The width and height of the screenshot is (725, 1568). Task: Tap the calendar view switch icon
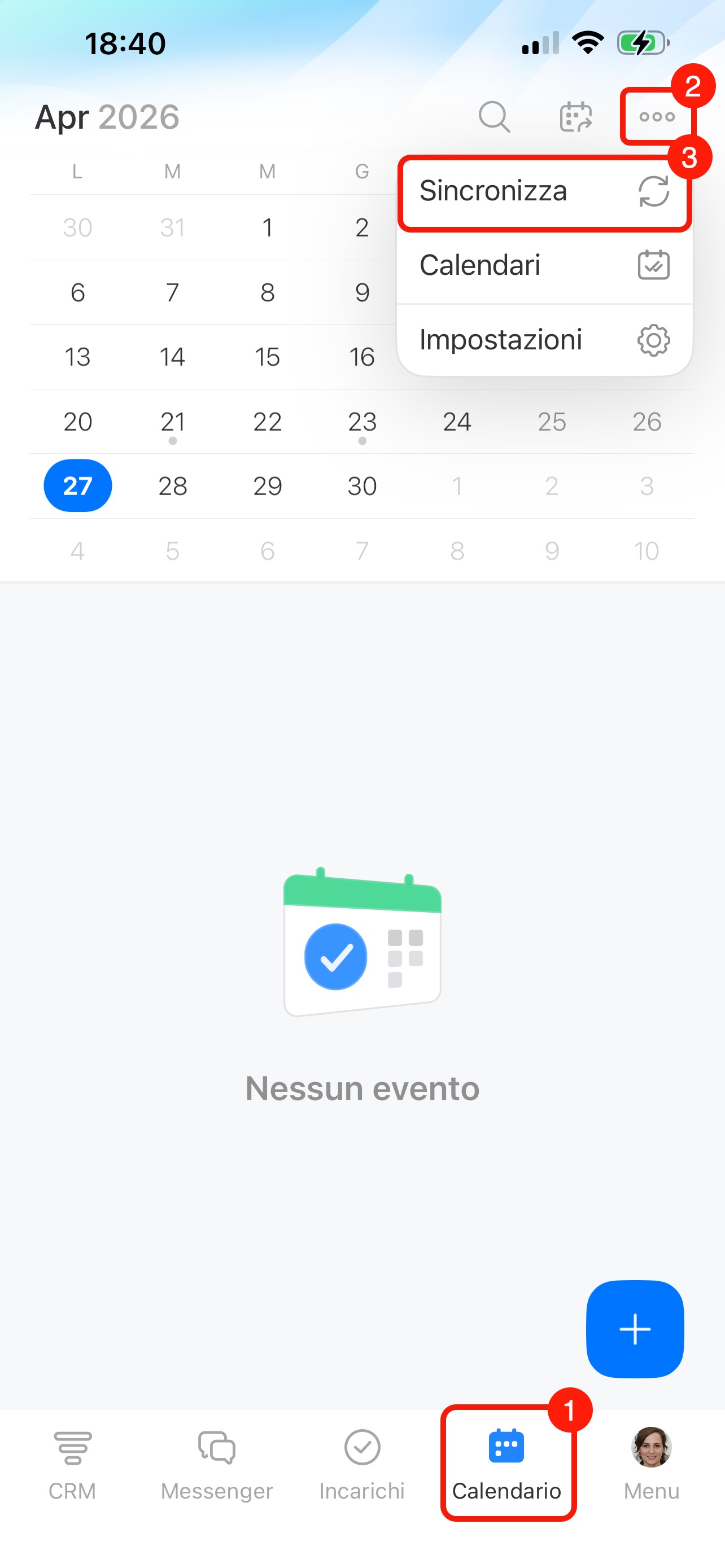point(575,116)
